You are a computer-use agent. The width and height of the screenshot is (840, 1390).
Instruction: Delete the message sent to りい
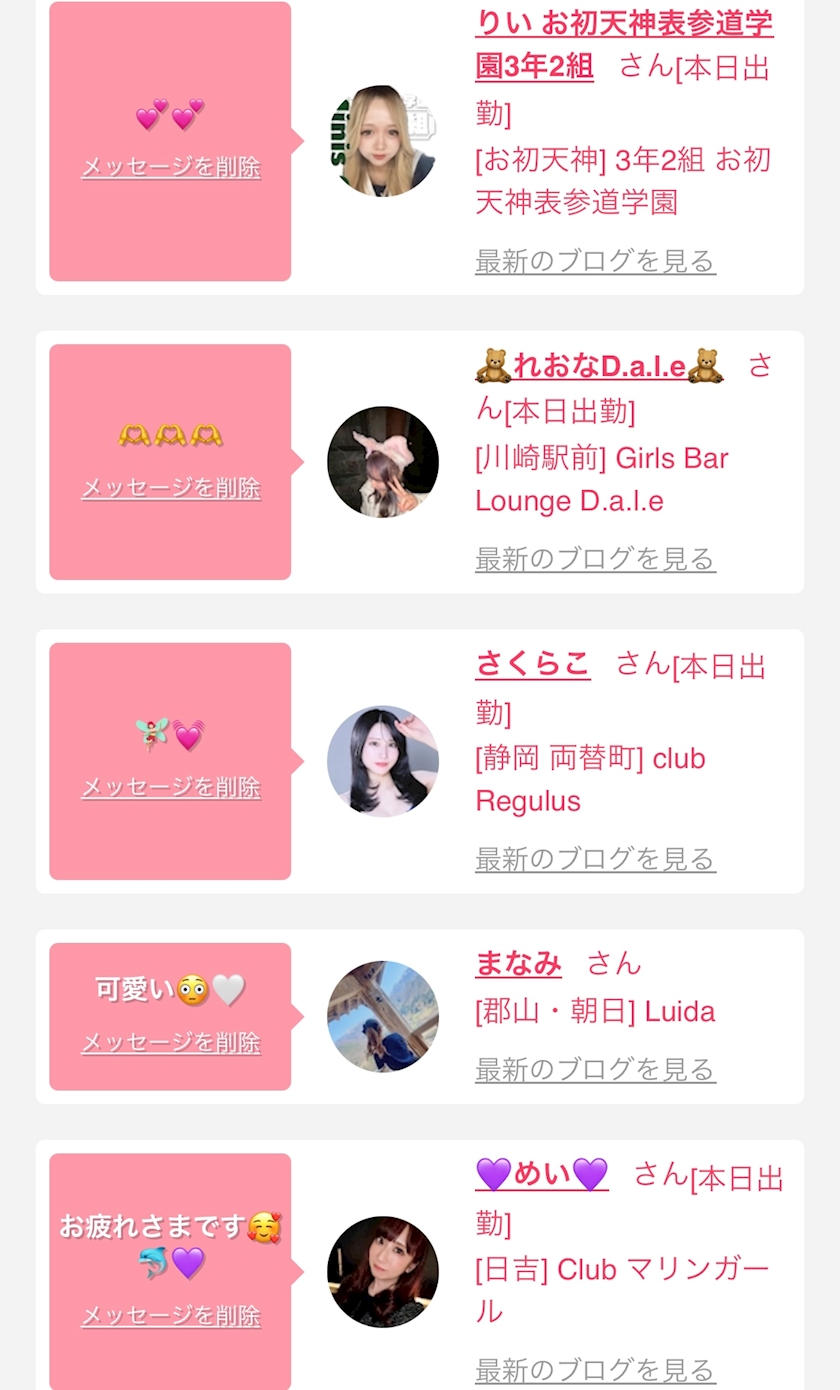[x=171, y=167]
